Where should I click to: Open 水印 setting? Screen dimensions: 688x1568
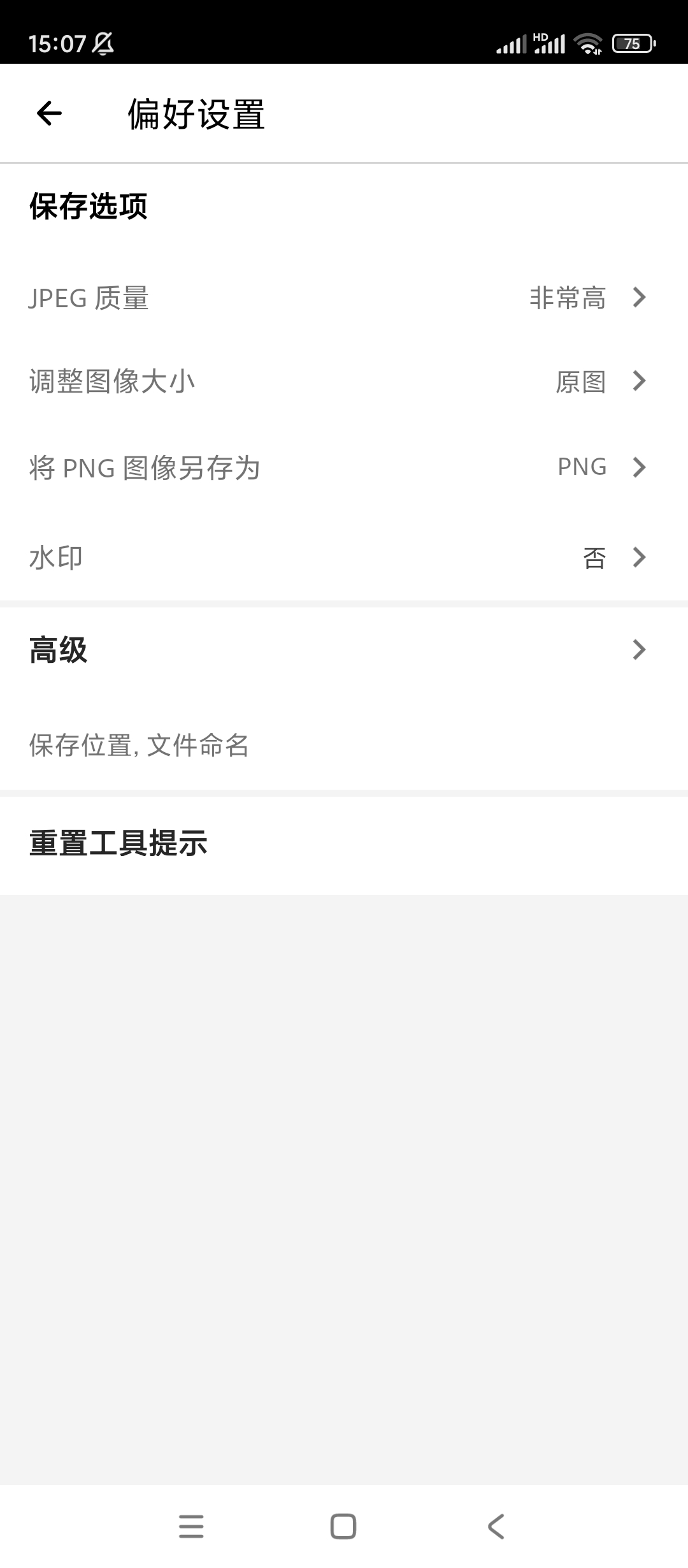344,558
